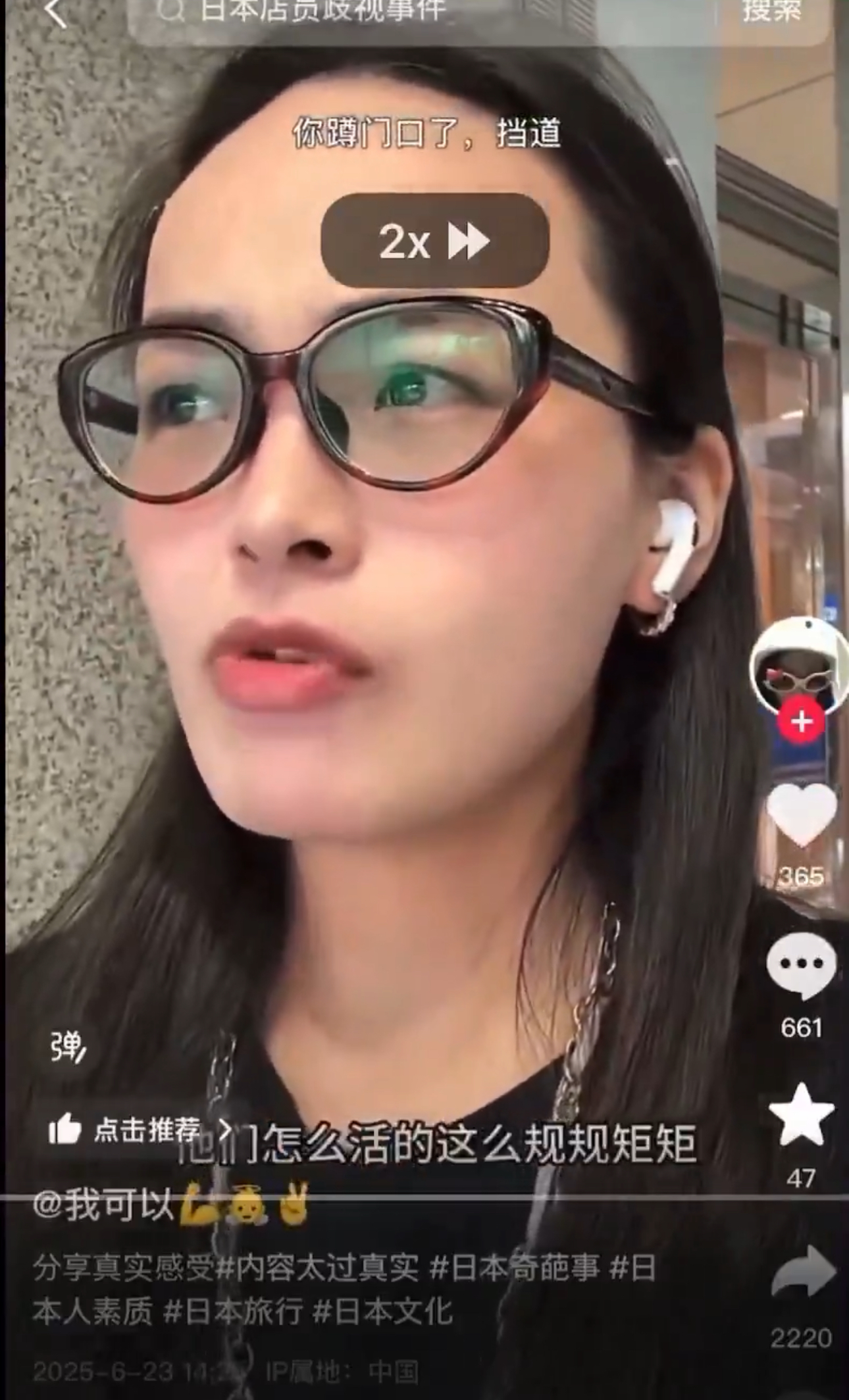
Task: Toggle the 弹 danmaku comments icon
Action: [68, 1047]
